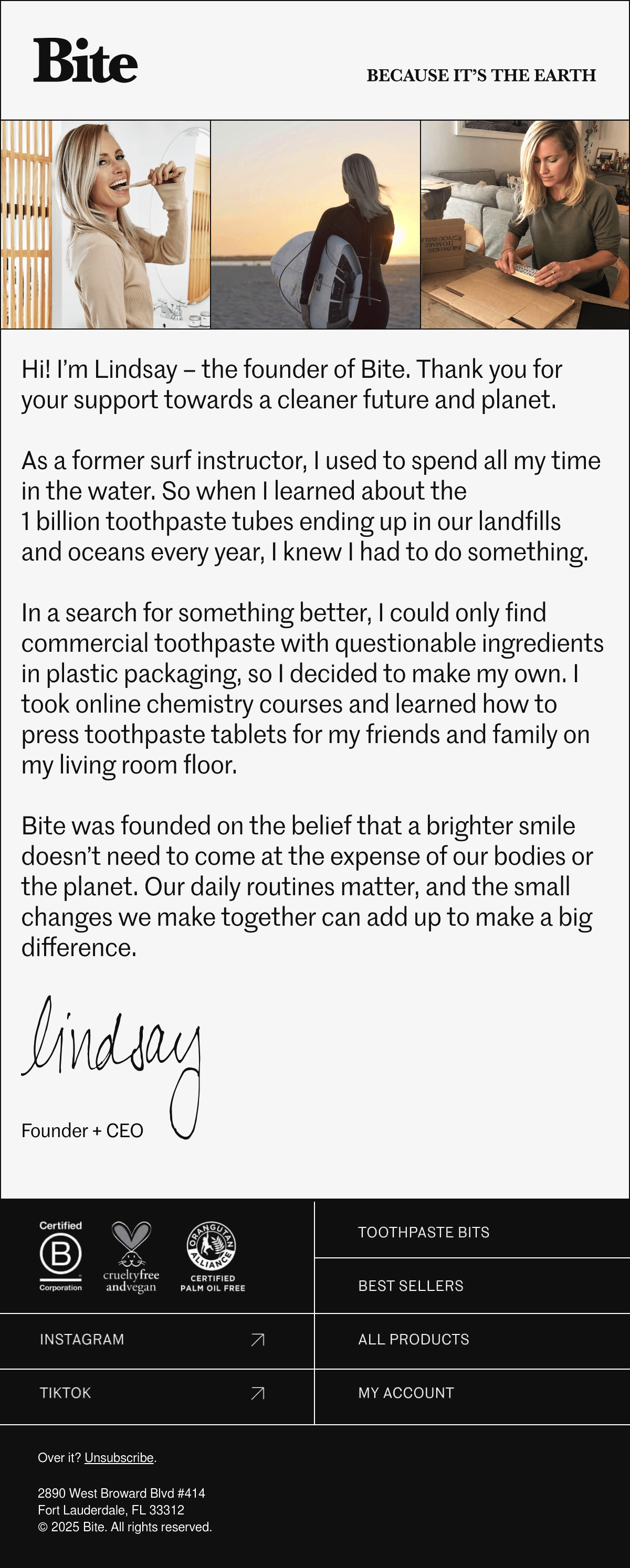Screen dimensions: 630x1568
Task: Go to Best Sellers
Action: (472, 1285)
